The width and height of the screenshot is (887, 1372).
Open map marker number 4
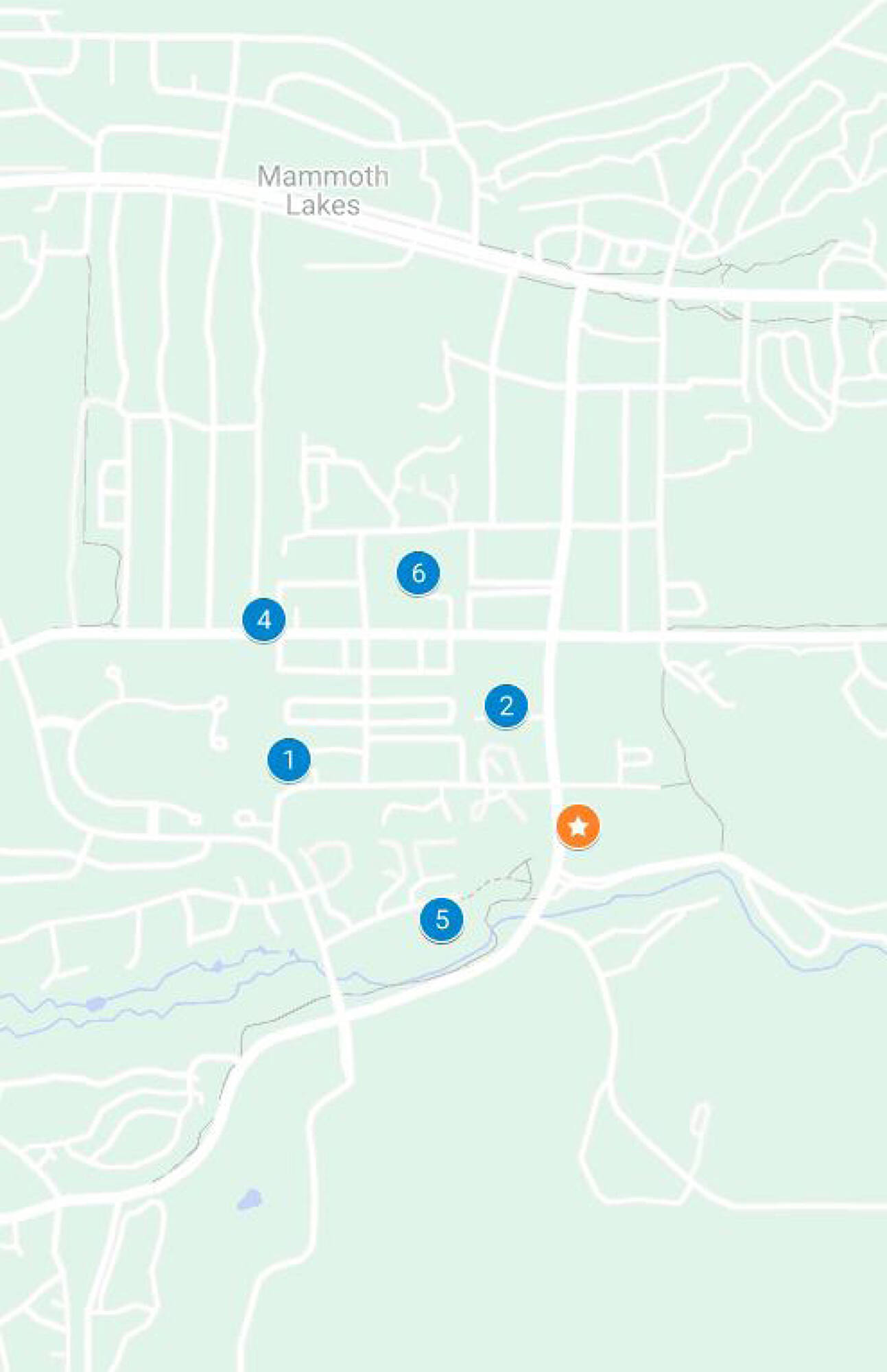pos(264,619)
